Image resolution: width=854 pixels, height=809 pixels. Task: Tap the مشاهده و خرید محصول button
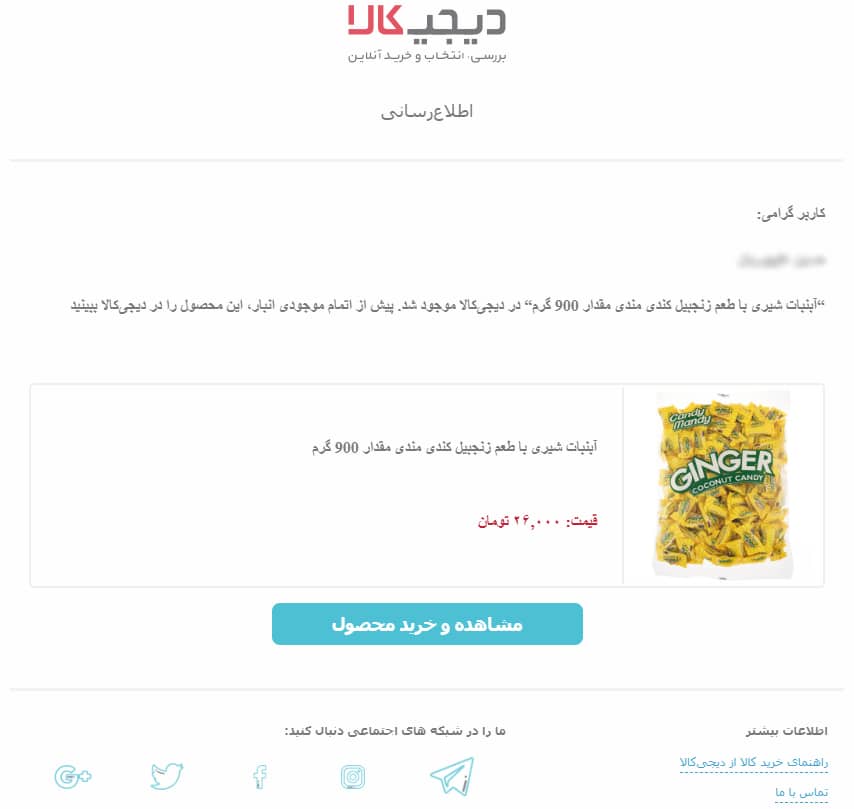click(427, 624)
